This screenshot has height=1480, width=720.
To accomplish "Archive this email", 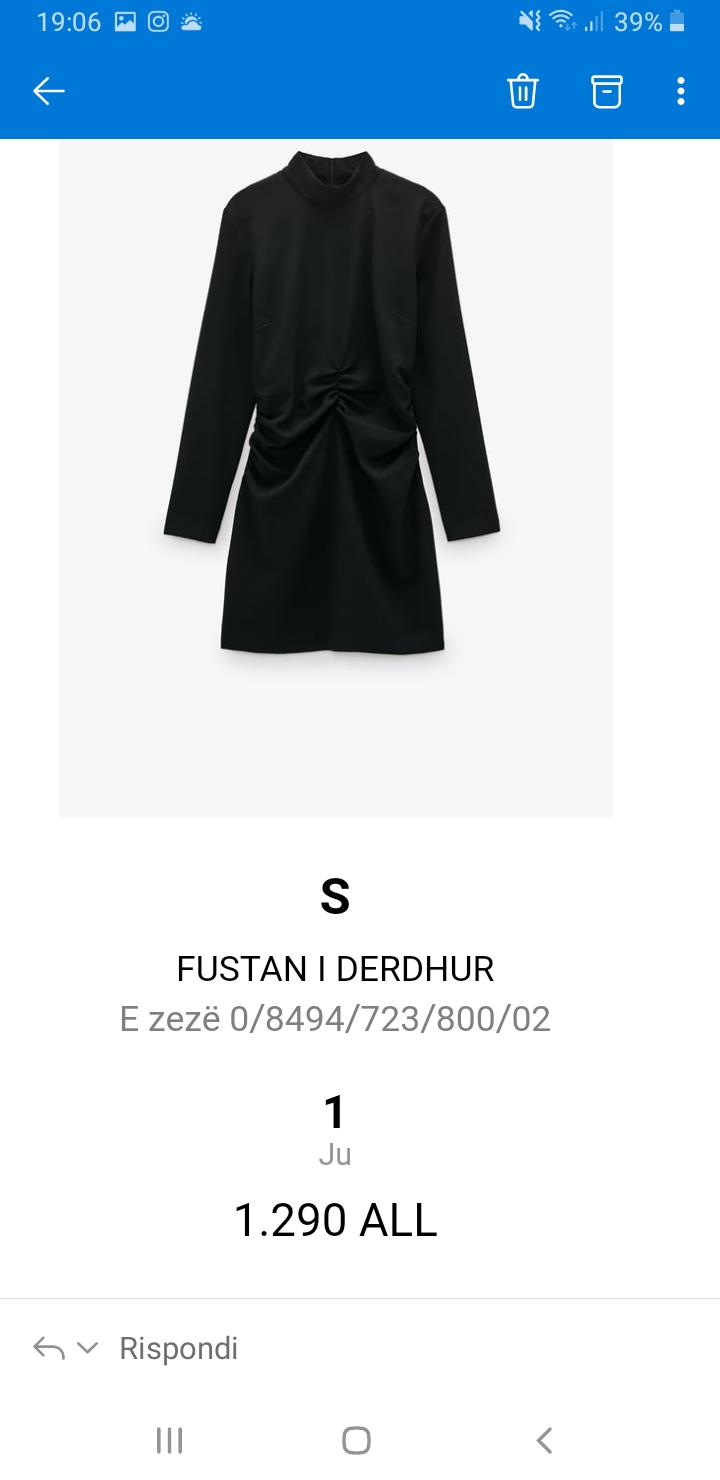I will coord(606,92).
